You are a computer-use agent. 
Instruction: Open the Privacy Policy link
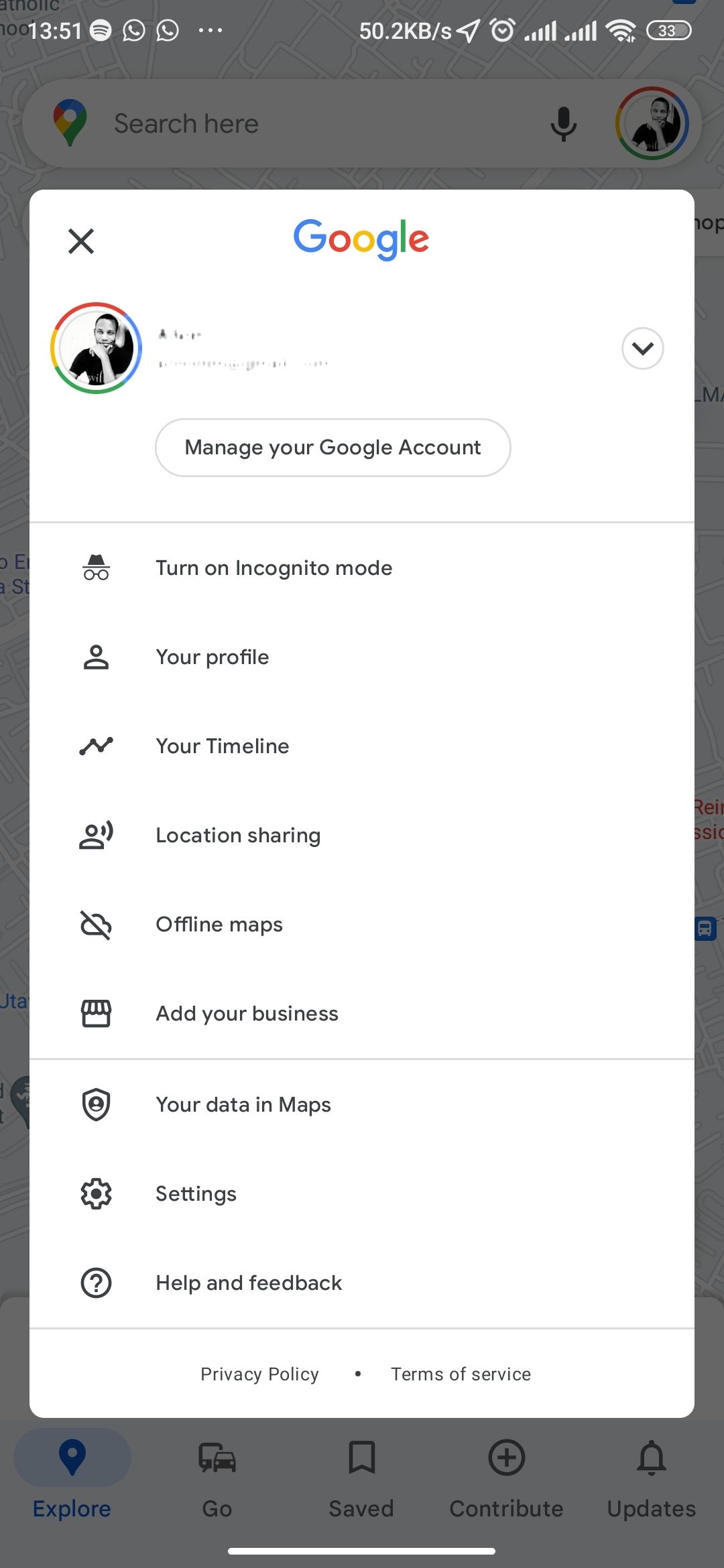coord(259,1374)
